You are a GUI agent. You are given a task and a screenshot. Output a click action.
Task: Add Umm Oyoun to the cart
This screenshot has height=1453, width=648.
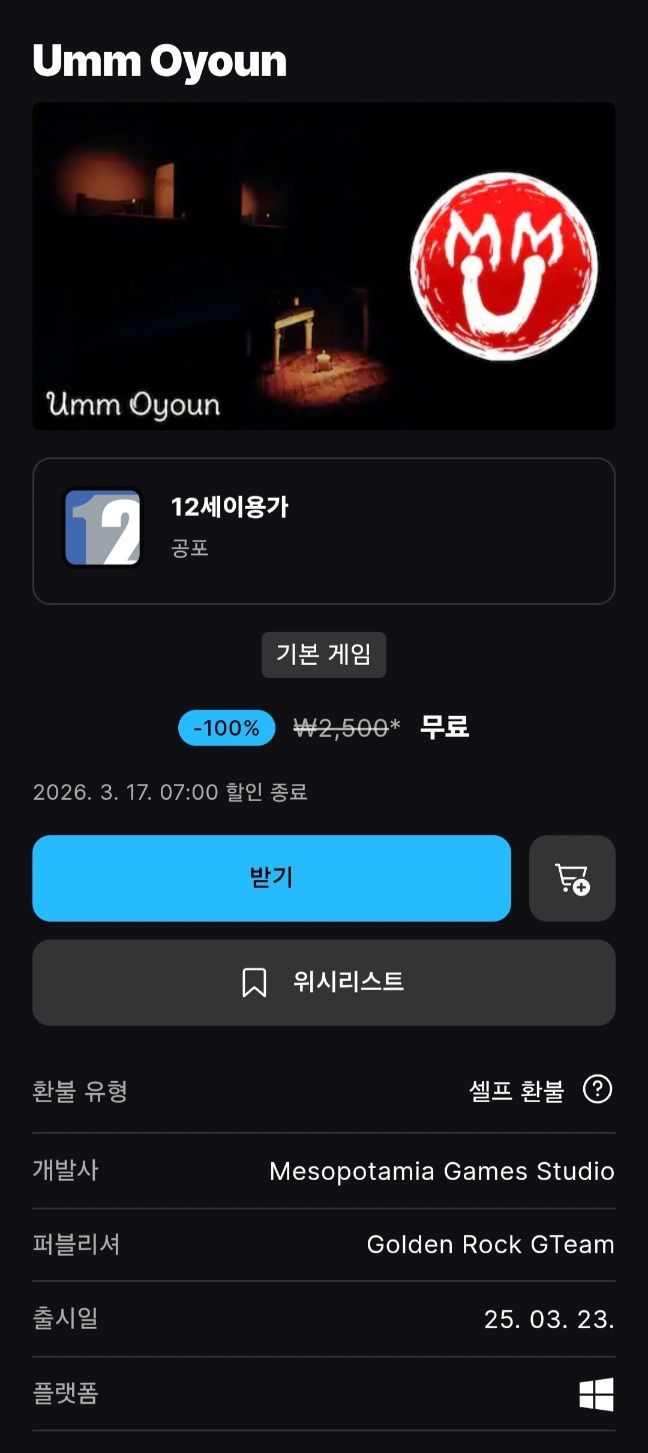coord(572,878)
